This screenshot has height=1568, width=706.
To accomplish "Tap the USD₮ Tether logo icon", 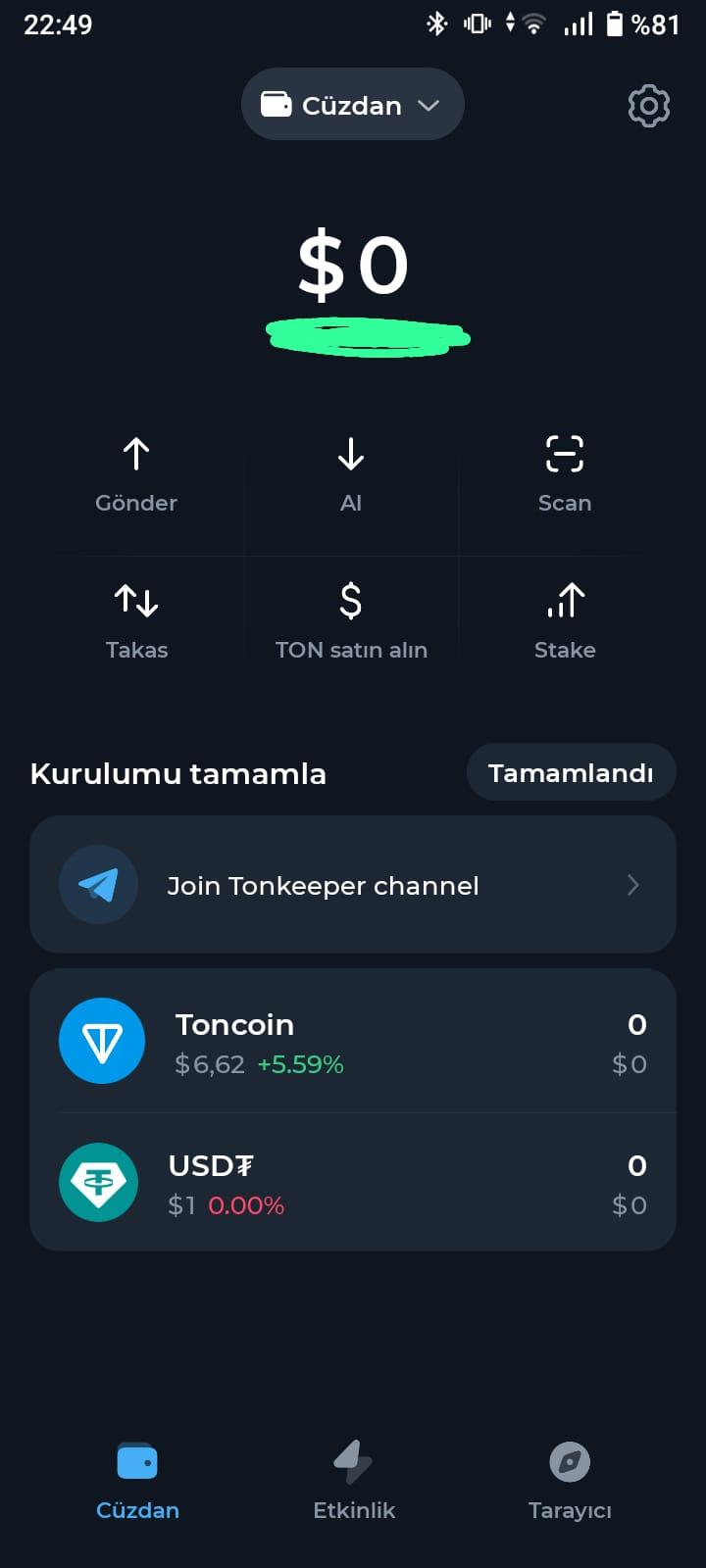I will tap(98, 1182).
